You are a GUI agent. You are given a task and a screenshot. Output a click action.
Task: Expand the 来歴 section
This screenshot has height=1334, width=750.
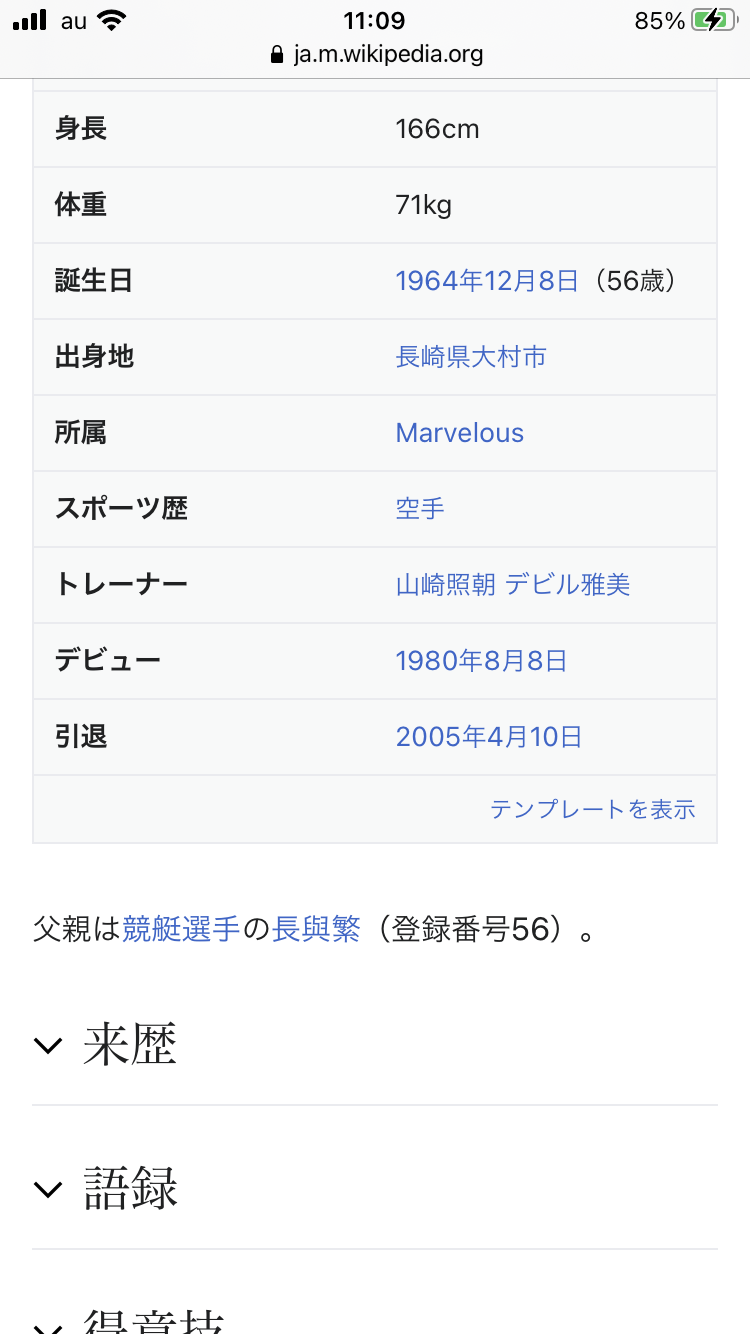(x=130, y=1046)
